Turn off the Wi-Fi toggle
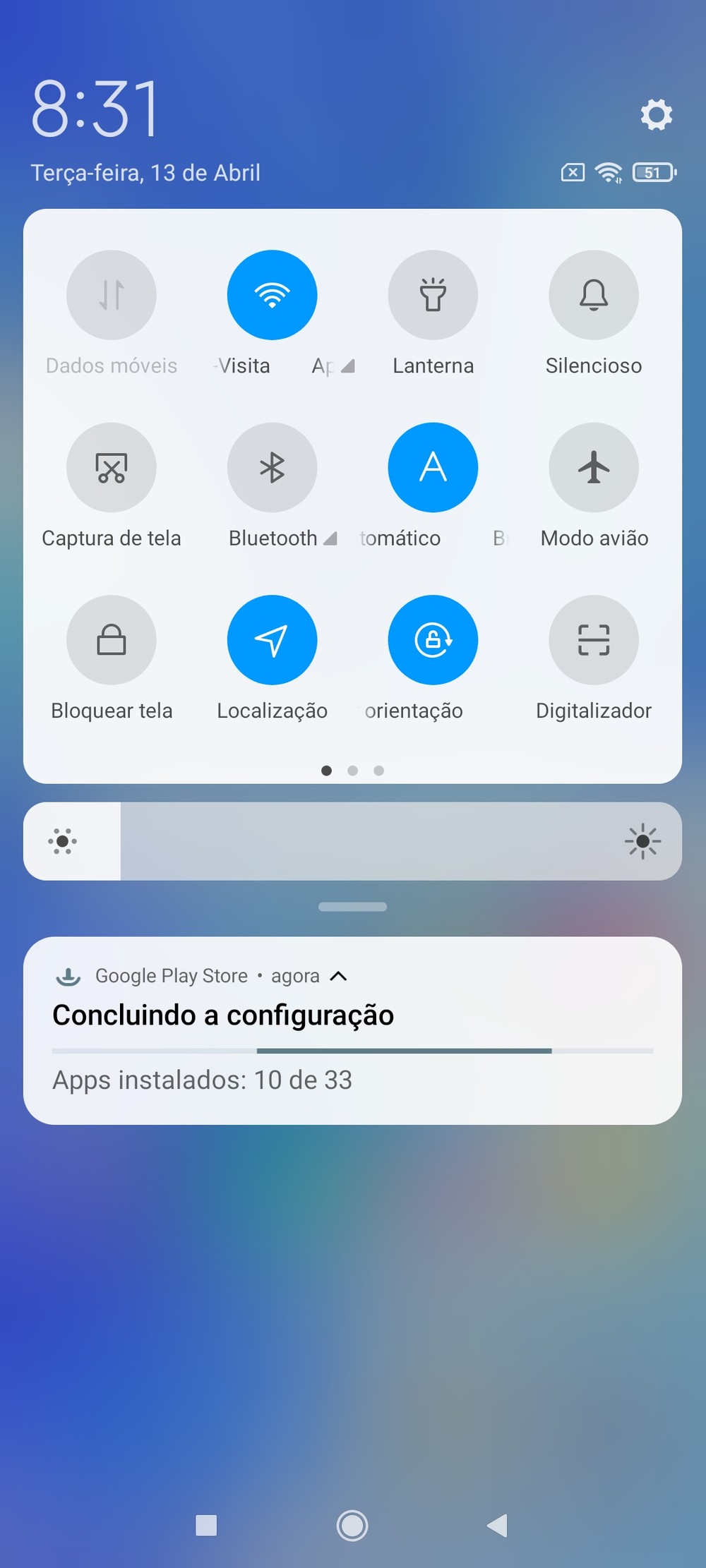 tap(272, 295)
